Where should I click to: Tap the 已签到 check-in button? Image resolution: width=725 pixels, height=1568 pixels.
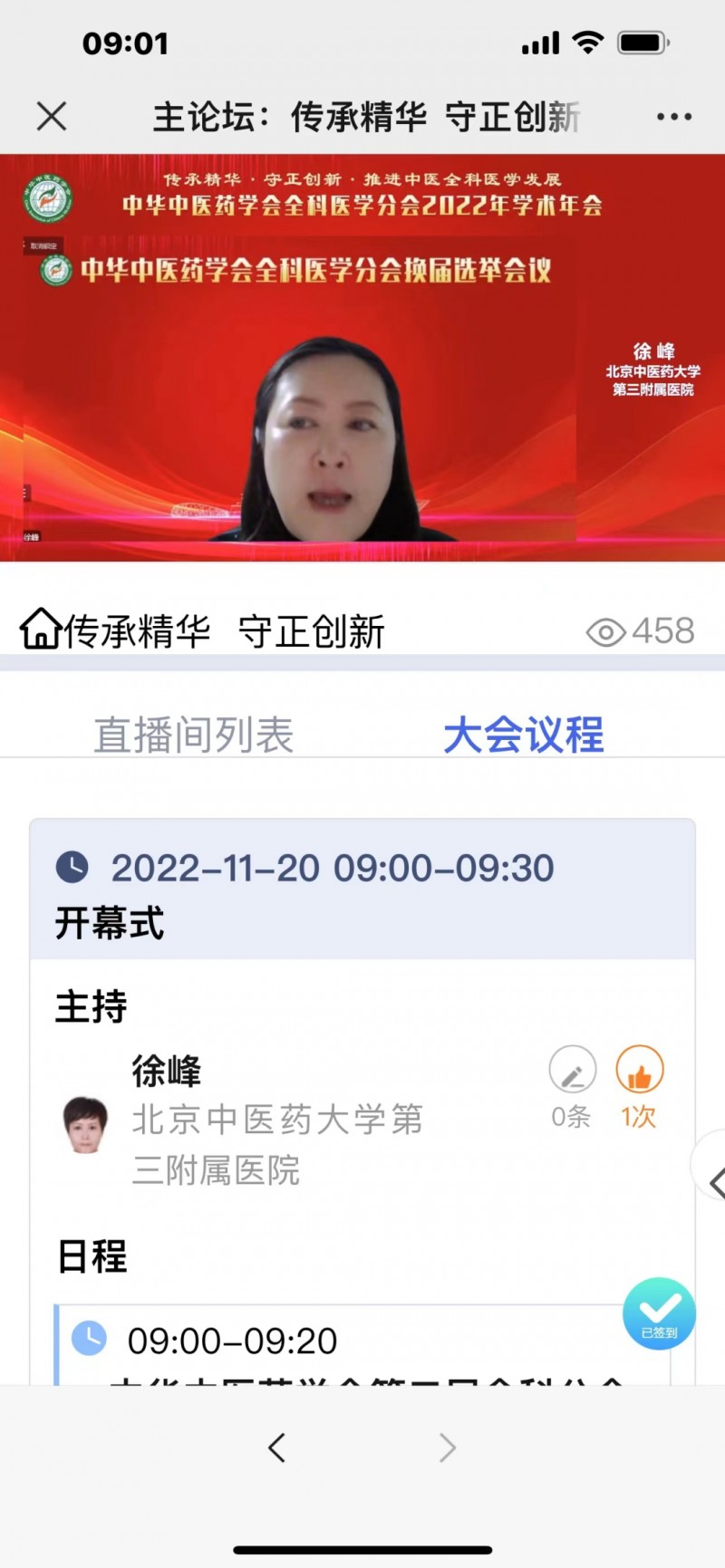tap(659, 1313)
